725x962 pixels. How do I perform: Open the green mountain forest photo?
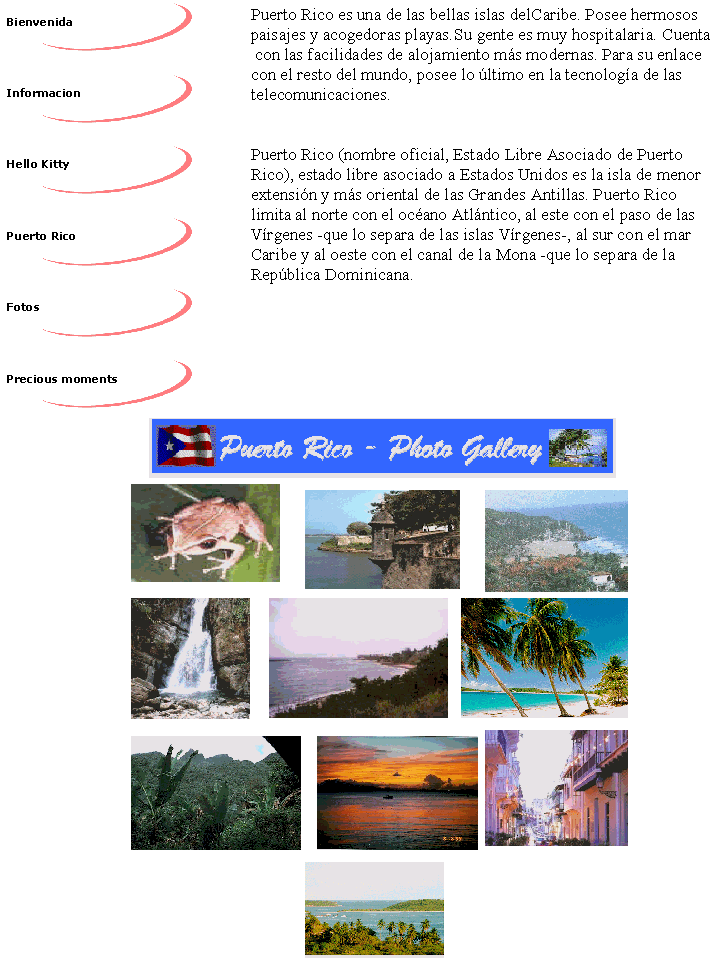tap(215, 793)
